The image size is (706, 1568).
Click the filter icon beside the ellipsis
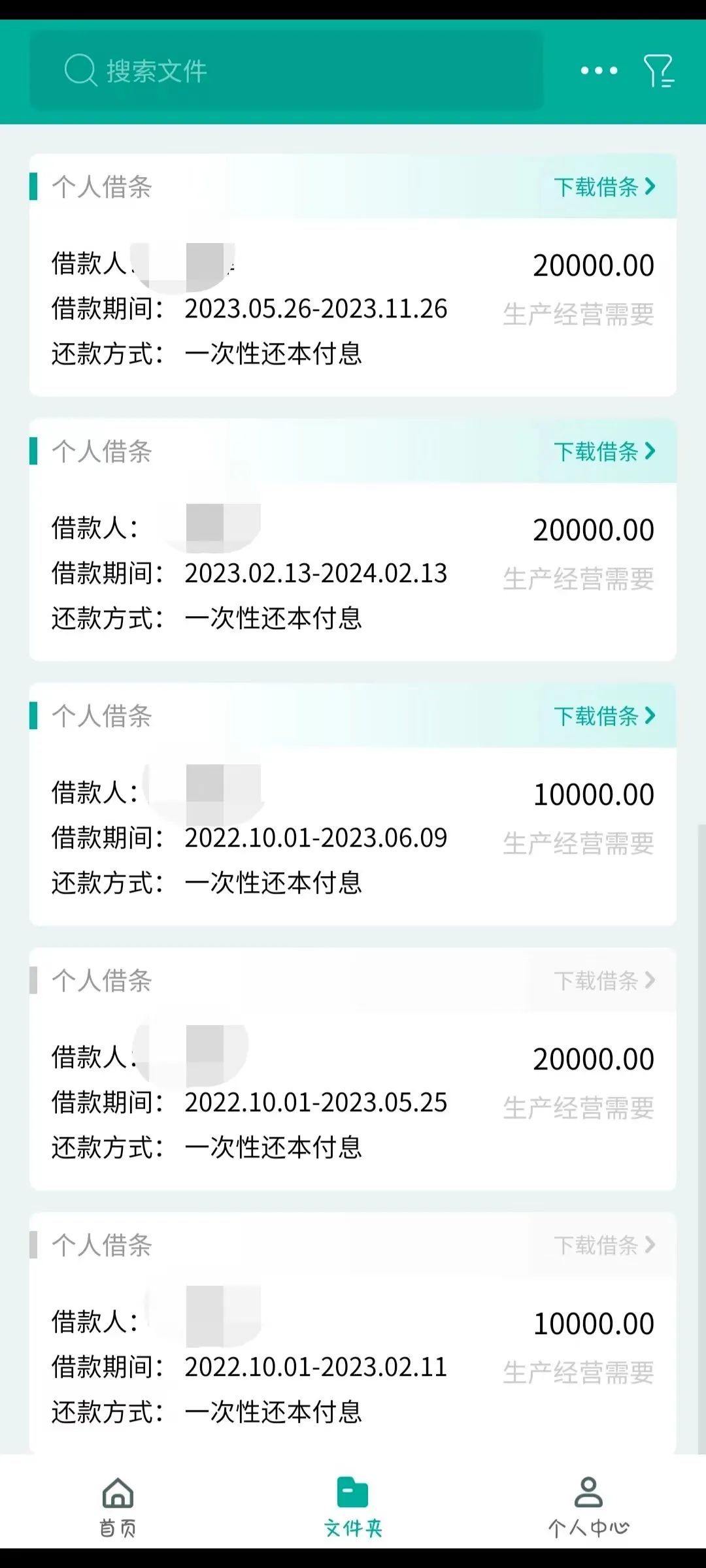pos(657,72)
